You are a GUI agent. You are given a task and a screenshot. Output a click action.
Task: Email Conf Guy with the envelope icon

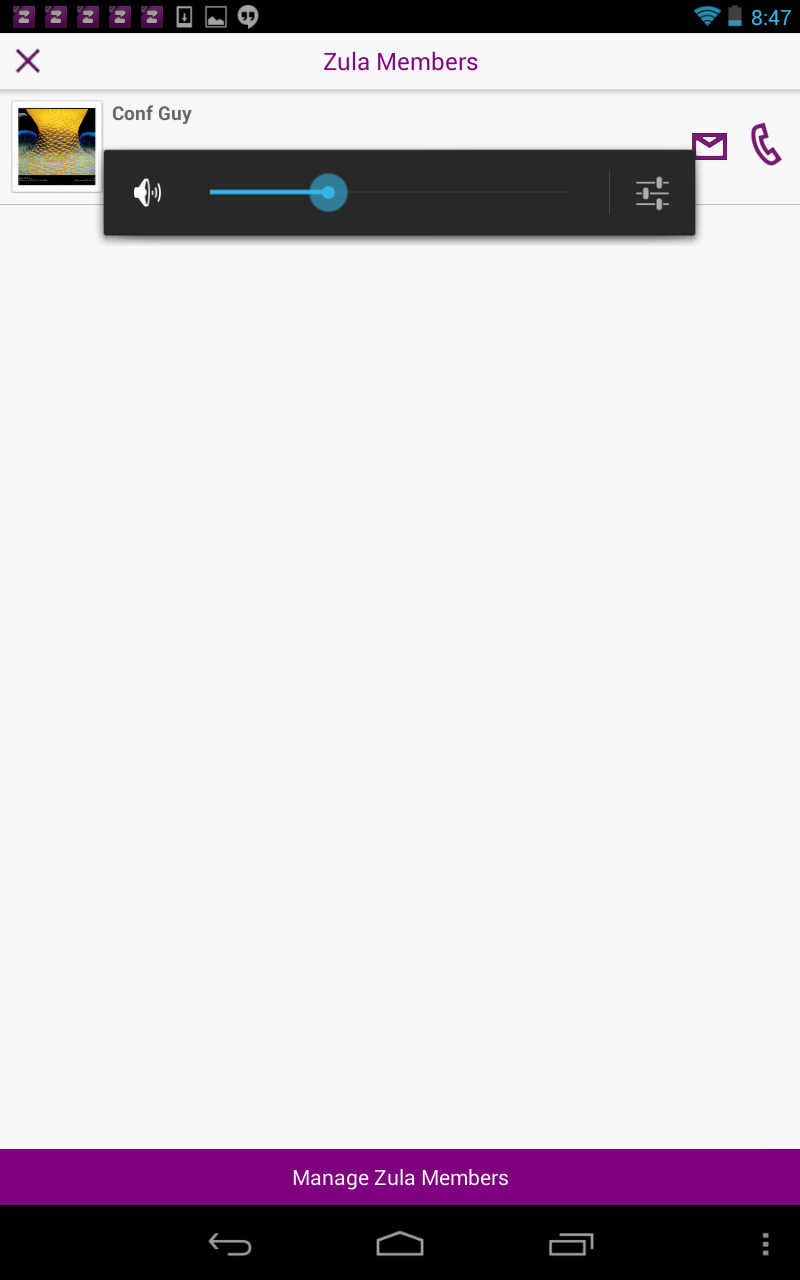[710, 147]
